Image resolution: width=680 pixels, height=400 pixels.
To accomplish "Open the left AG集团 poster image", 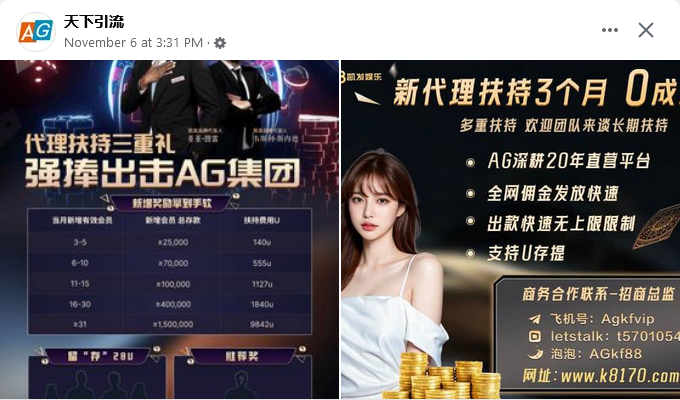I will click(x=169, y=230).
